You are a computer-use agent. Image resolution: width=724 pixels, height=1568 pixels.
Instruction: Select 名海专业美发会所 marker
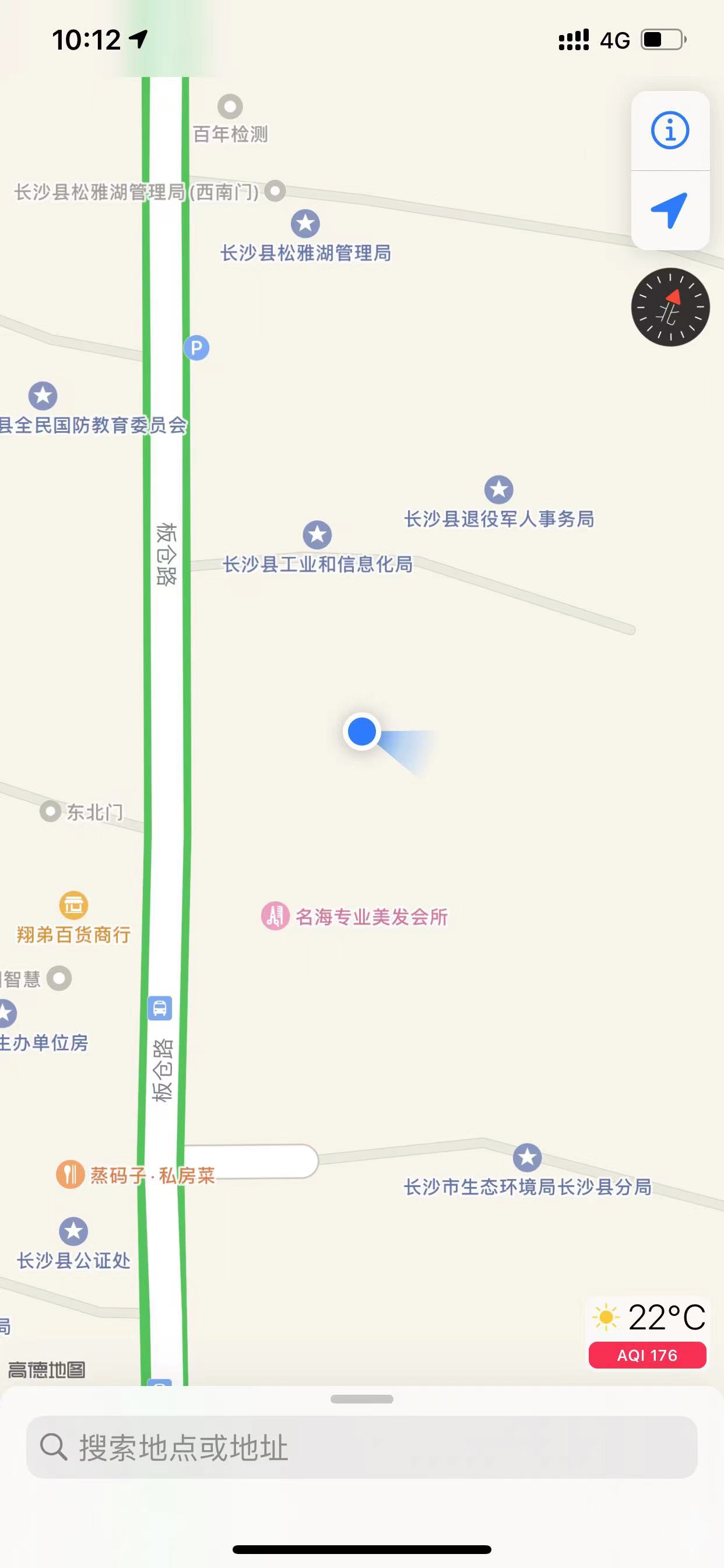point(275,916)
